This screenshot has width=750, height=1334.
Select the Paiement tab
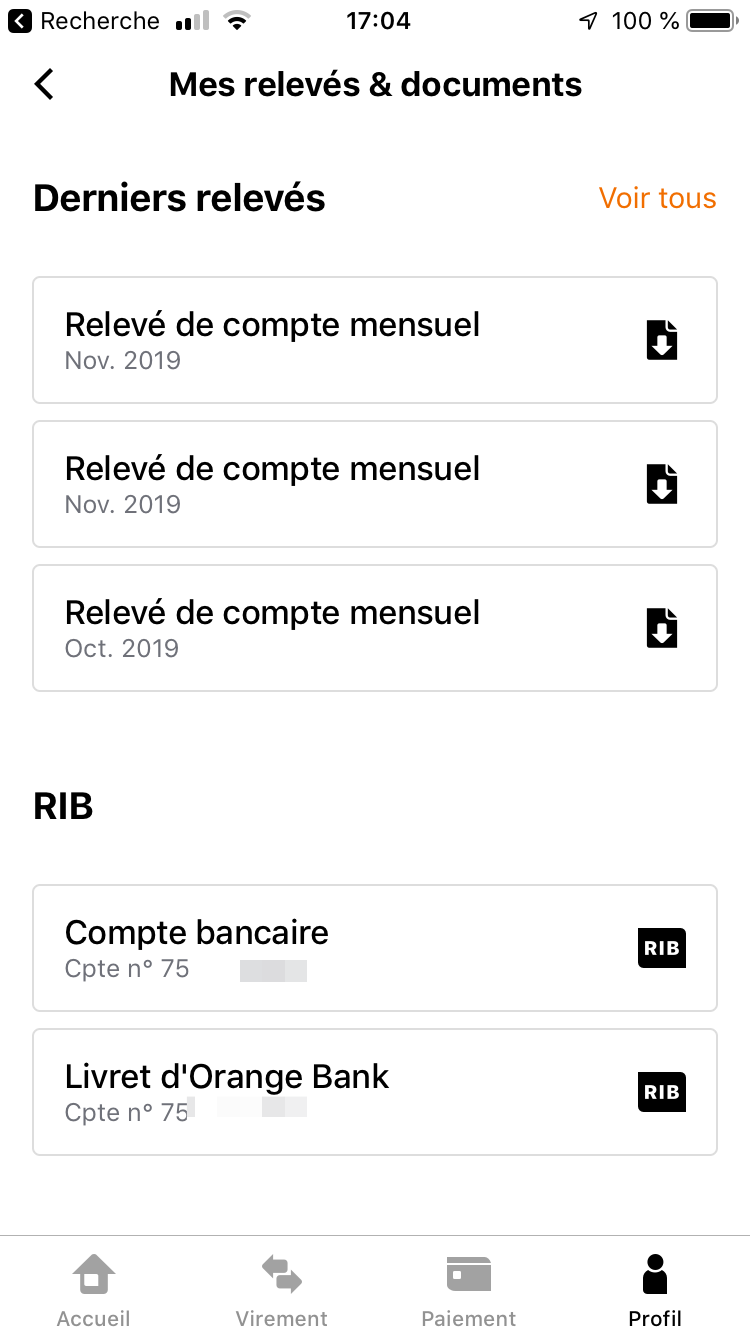468,1290
